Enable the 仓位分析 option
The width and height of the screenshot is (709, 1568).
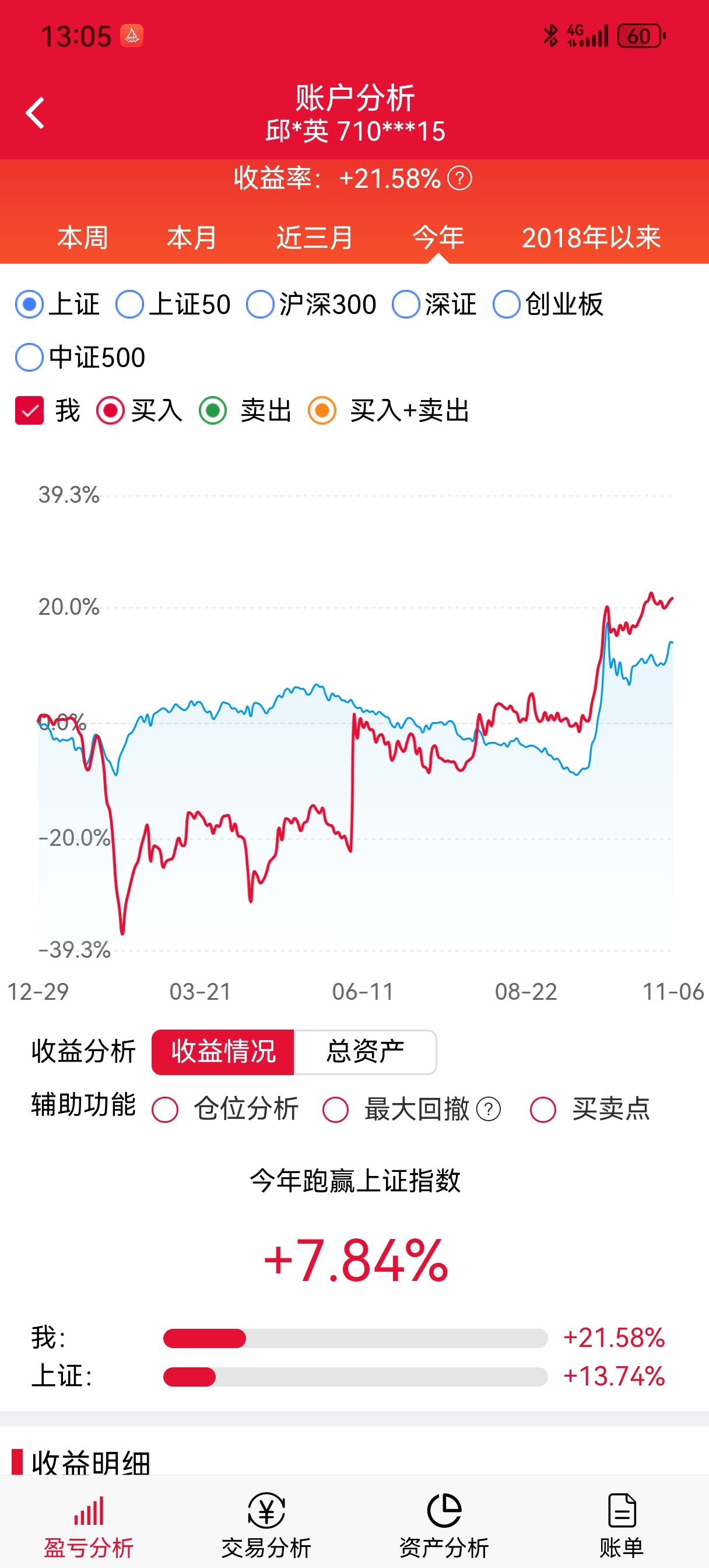click(x=165, y=1109)
